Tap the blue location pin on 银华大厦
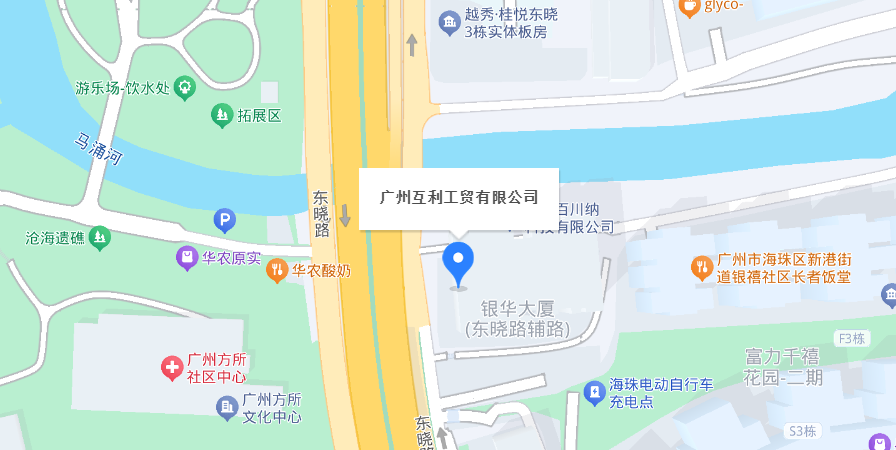This screenshot has width=896, height=450. pyautogui.click(x=458, y=263)
